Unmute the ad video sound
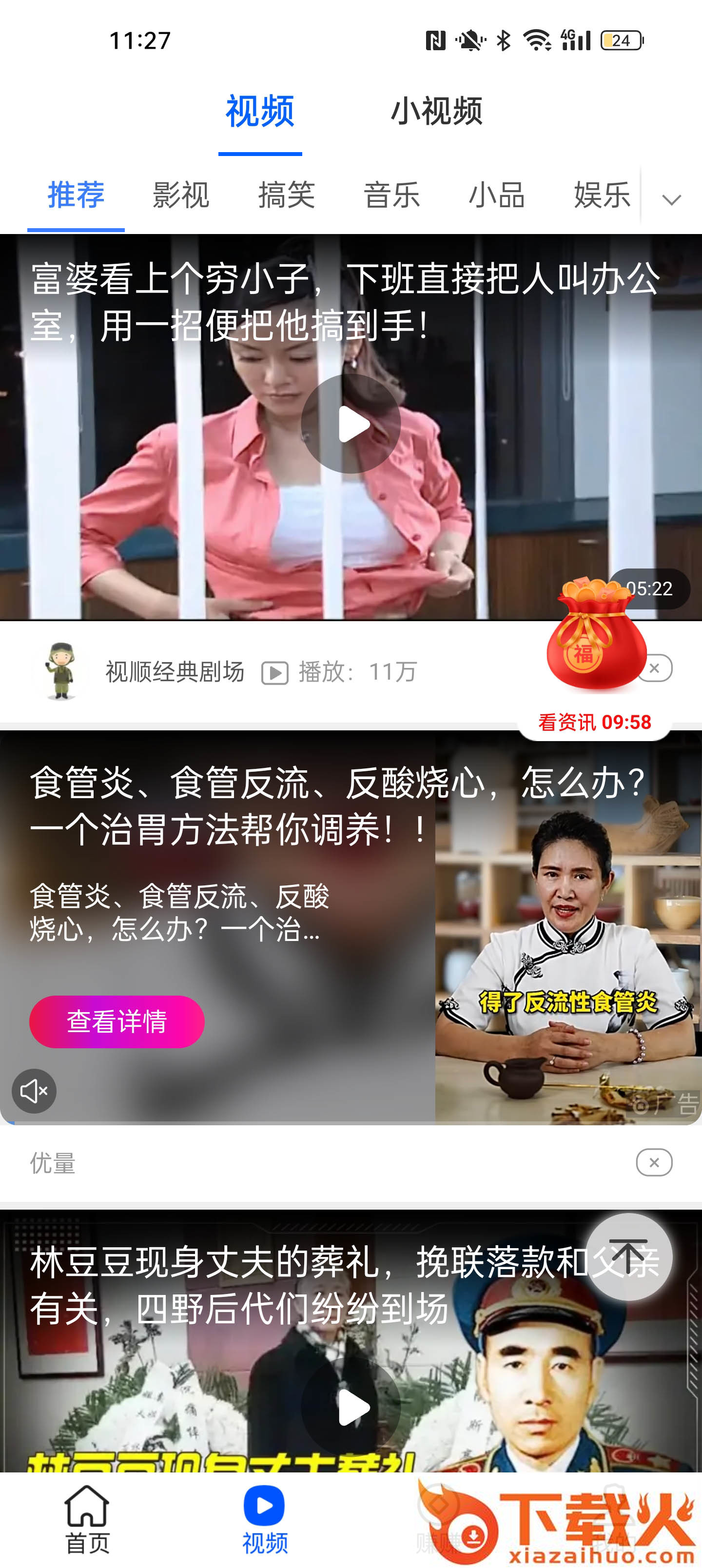The width and height of the screenshot is (702, 1568). pos(34,1091)
